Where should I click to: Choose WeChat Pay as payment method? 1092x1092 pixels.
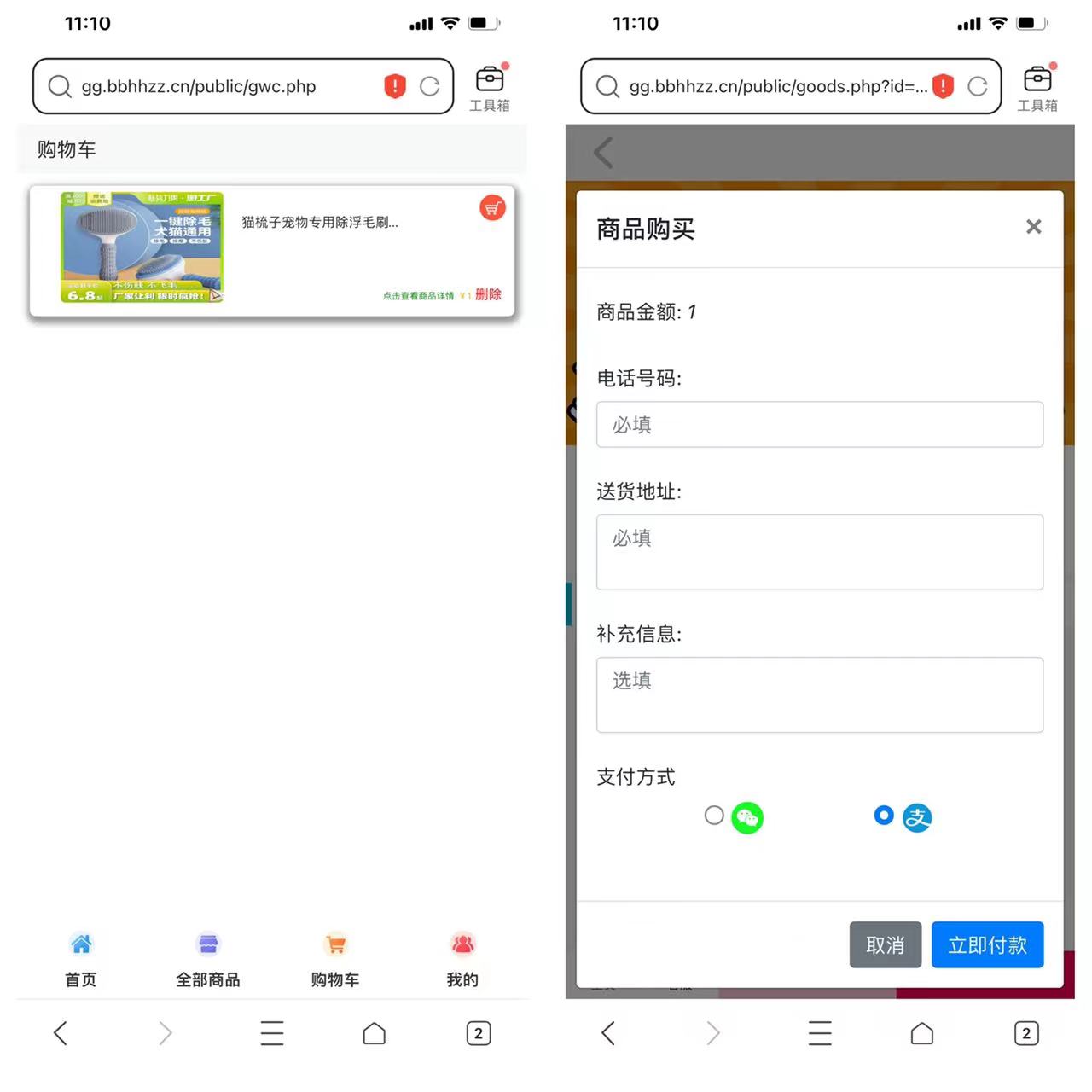[x=715, y=816]
